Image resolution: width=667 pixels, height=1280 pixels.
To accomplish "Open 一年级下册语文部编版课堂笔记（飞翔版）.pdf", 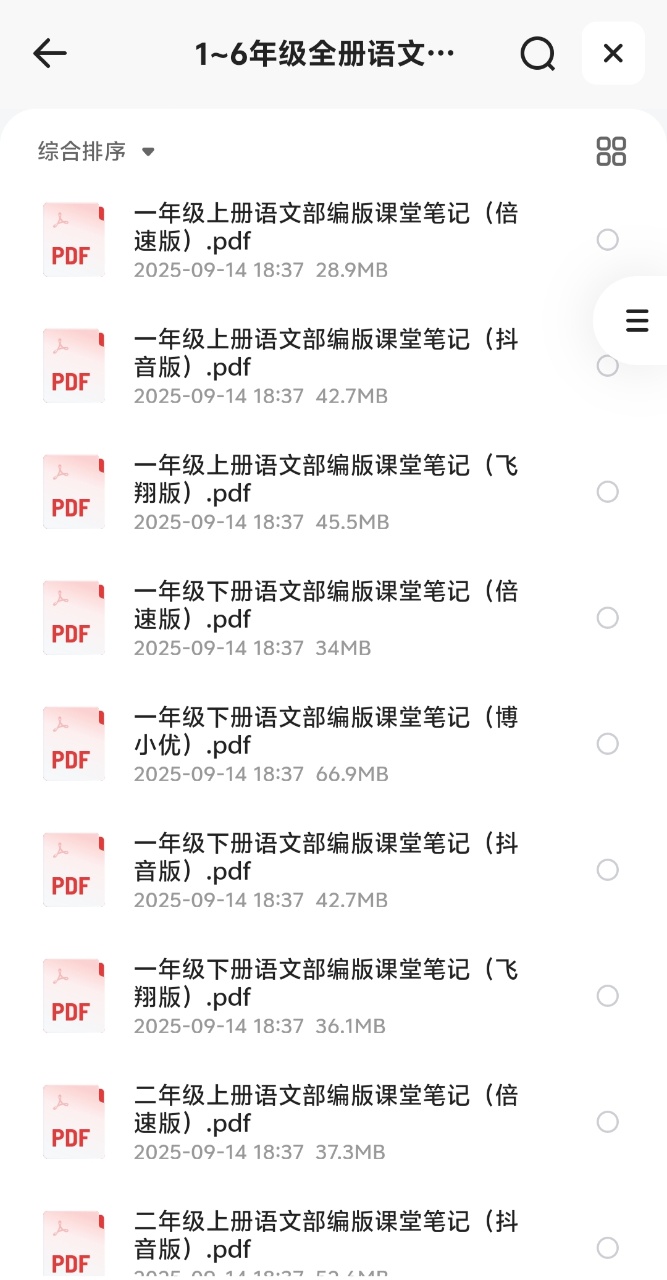I will (x=326, y=984).
